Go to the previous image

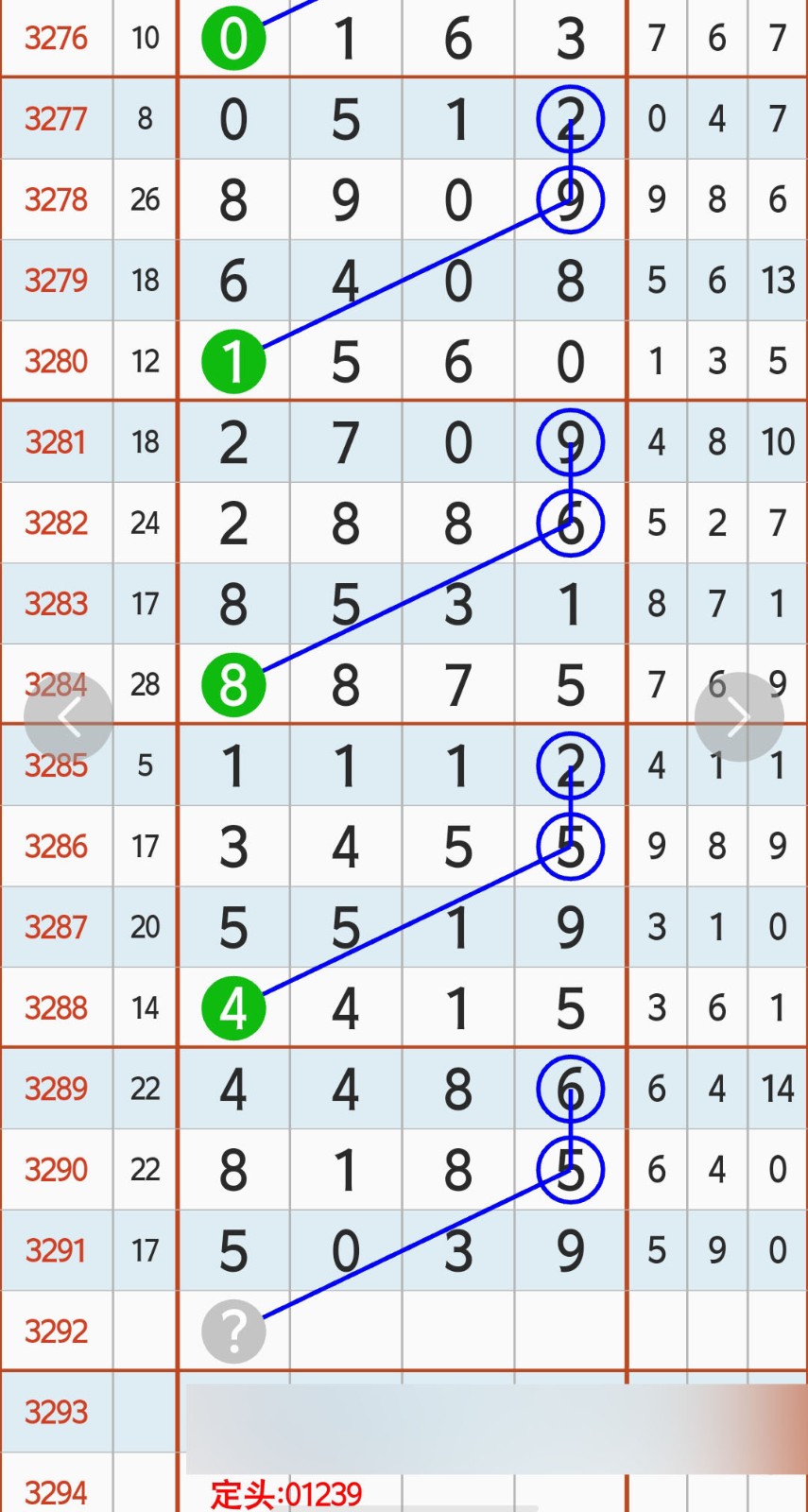(x=68, y=718)
